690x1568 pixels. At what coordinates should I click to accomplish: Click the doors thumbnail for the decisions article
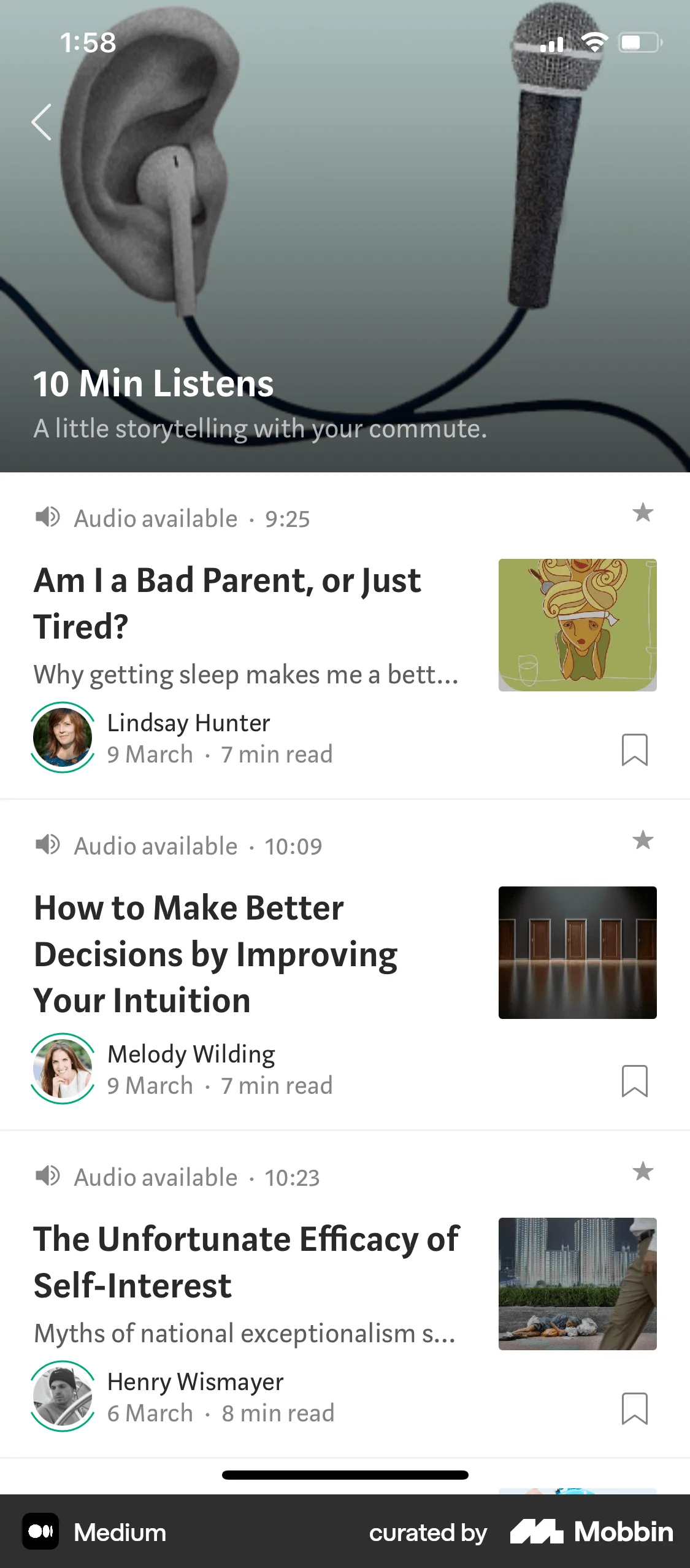[577, 951]
